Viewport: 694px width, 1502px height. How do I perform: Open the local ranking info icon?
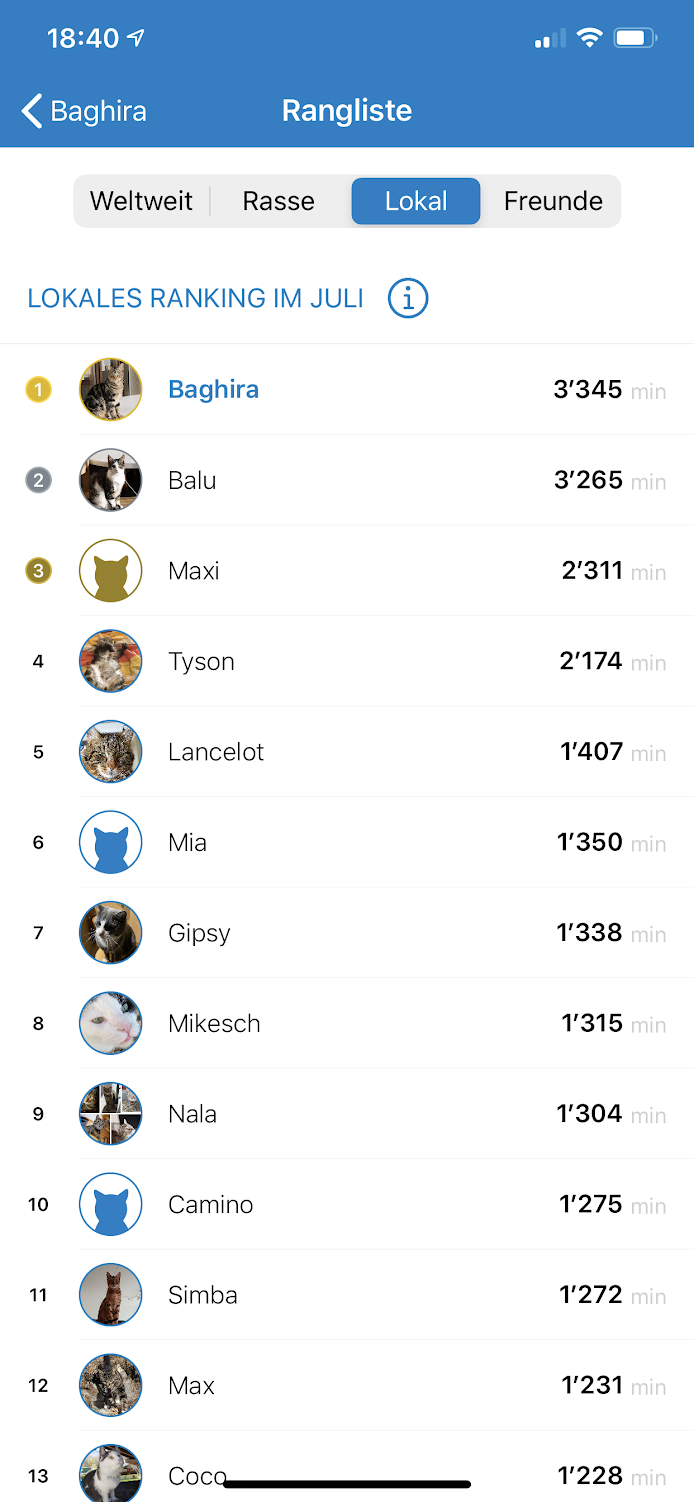click(x=408, y=298)
